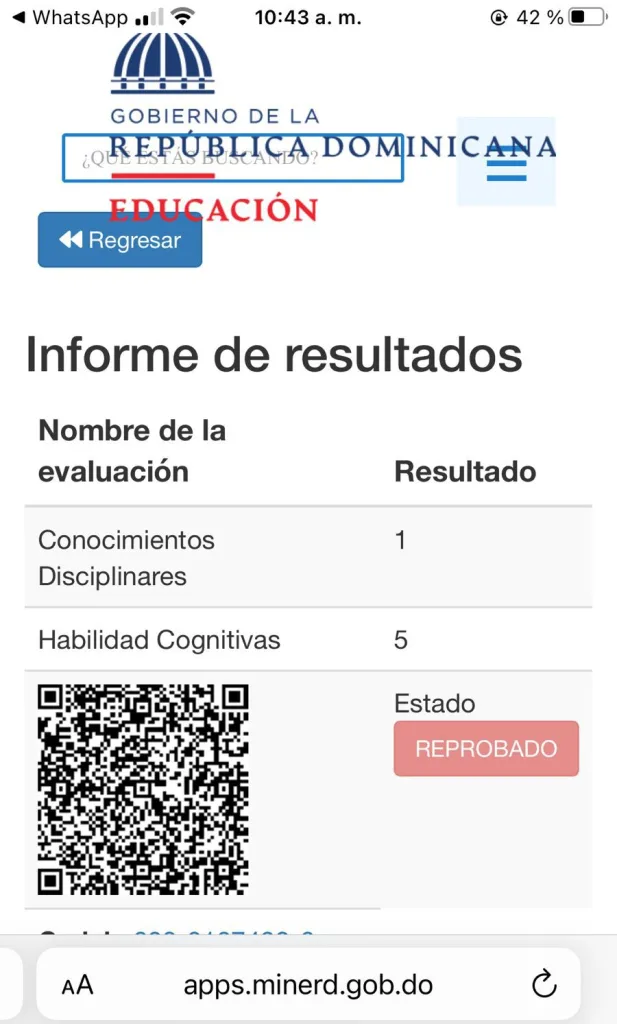Open the AA reader options

[78, 985]
